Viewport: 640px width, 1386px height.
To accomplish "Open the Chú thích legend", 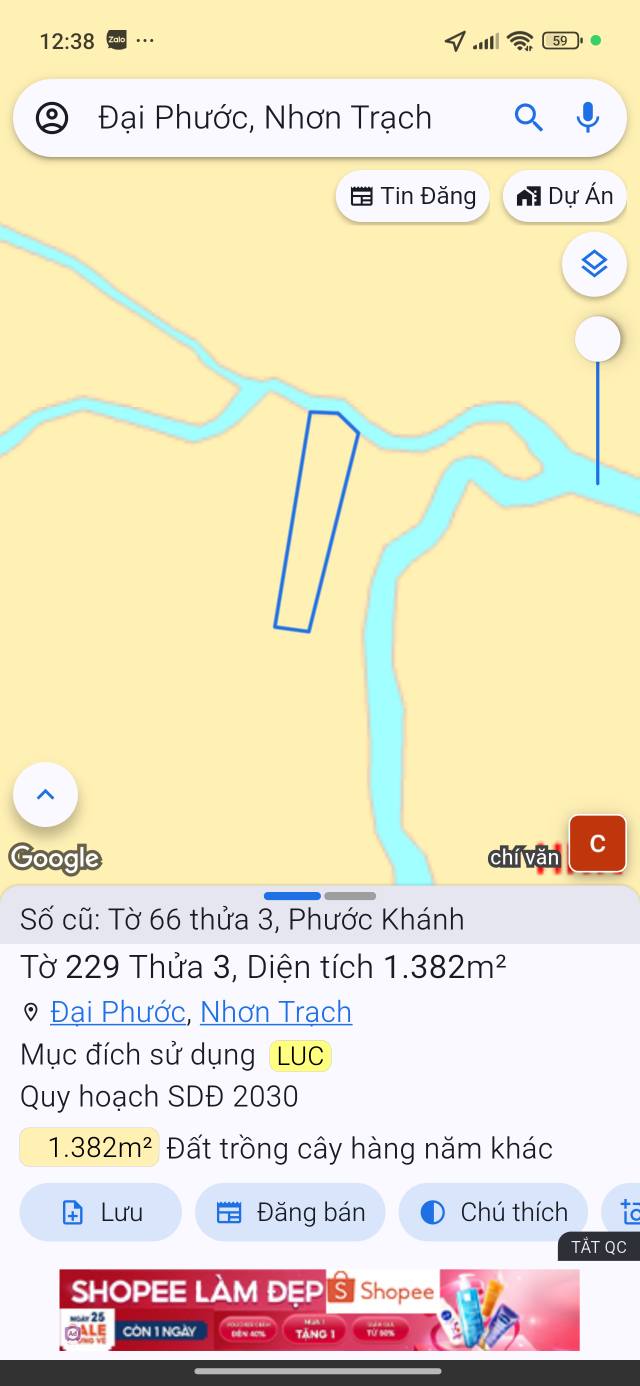I will pos(493,1212).
